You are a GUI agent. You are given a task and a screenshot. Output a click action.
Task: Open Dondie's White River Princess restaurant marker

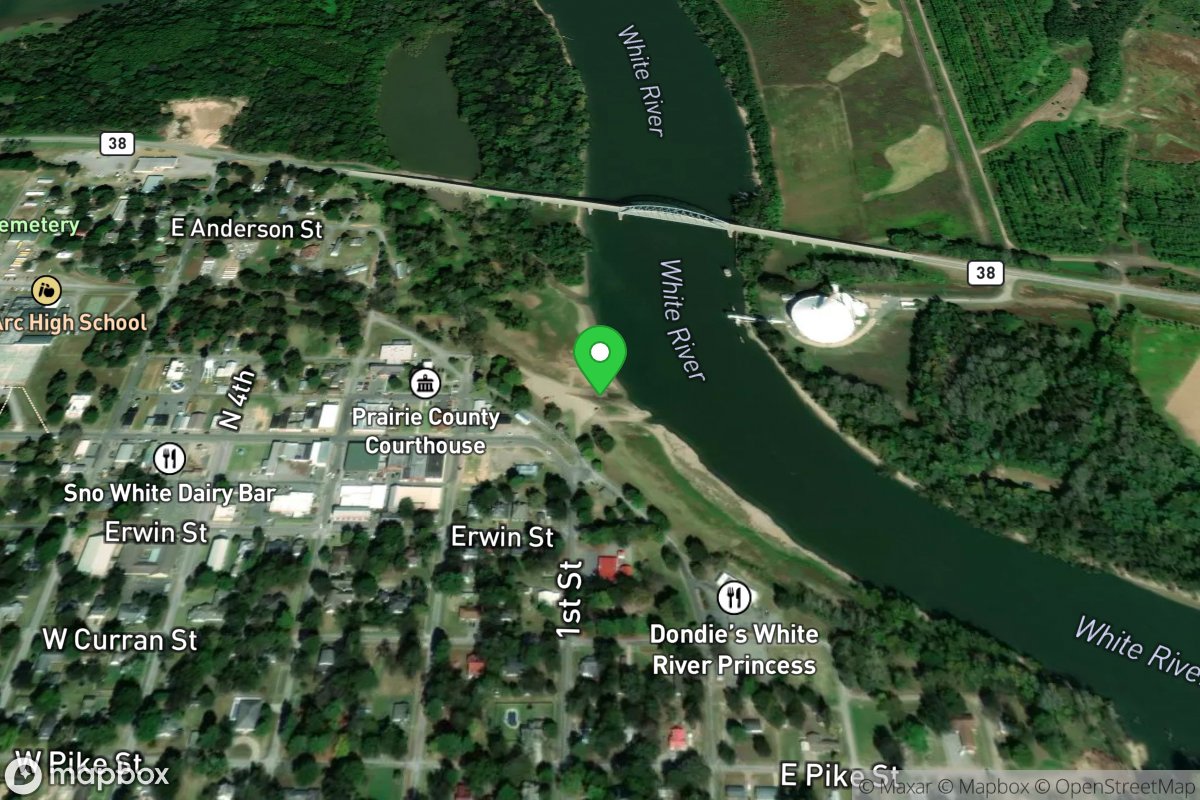tap(734, 598)
